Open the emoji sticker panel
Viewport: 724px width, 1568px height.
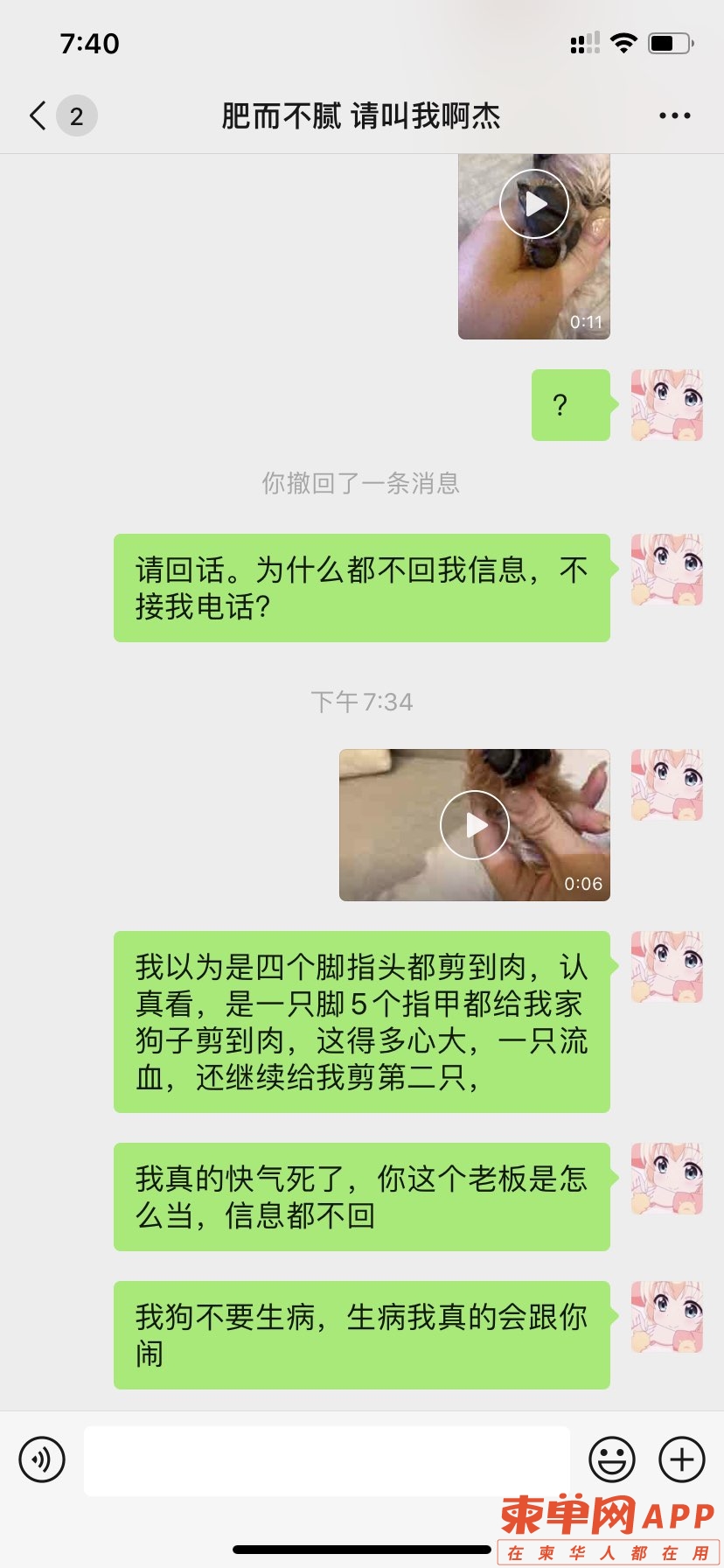pyautogui.click(x=612, y=1459)
